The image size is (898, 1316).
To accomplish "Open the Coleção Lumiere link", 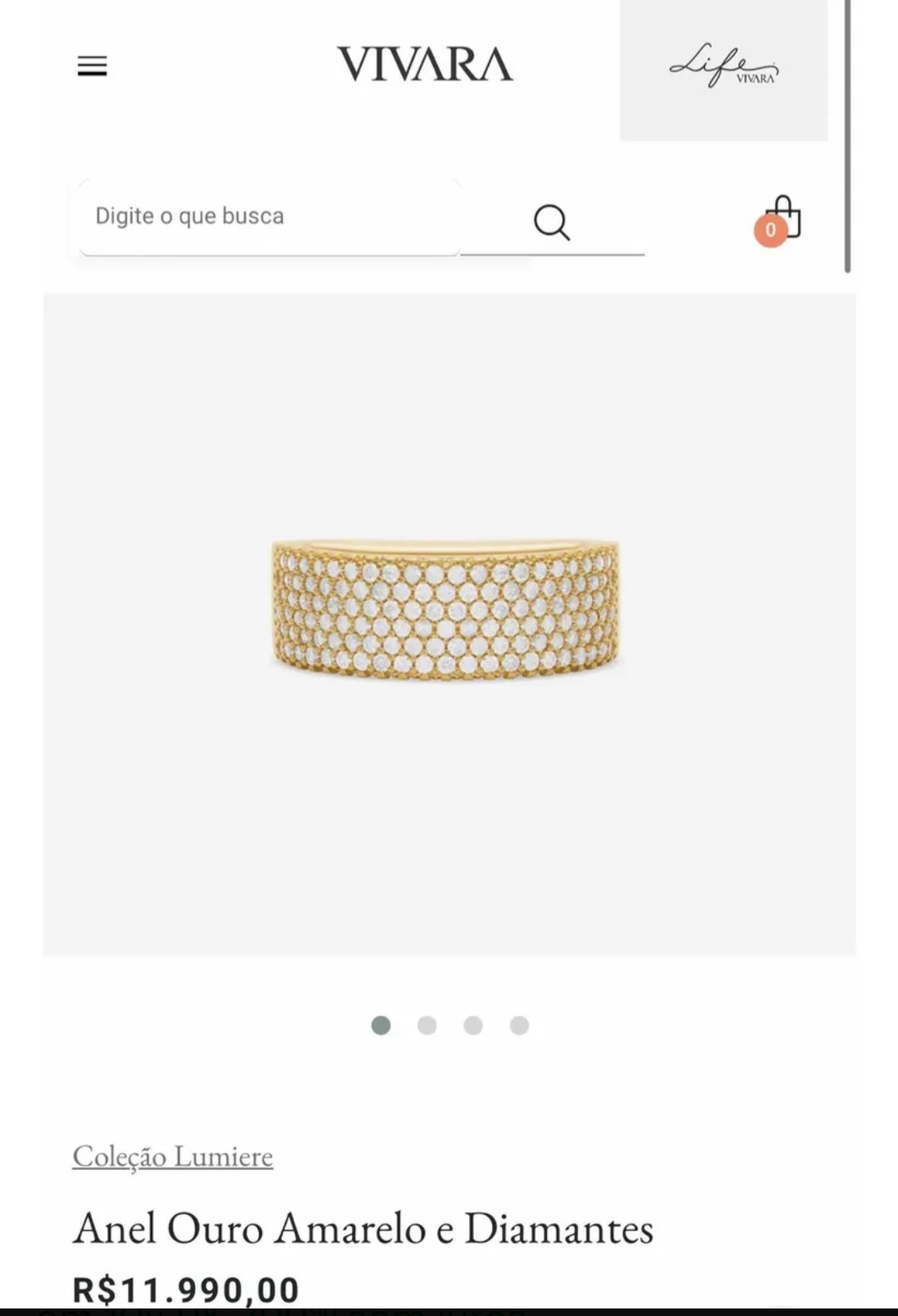I will [x=173, y=1156].
